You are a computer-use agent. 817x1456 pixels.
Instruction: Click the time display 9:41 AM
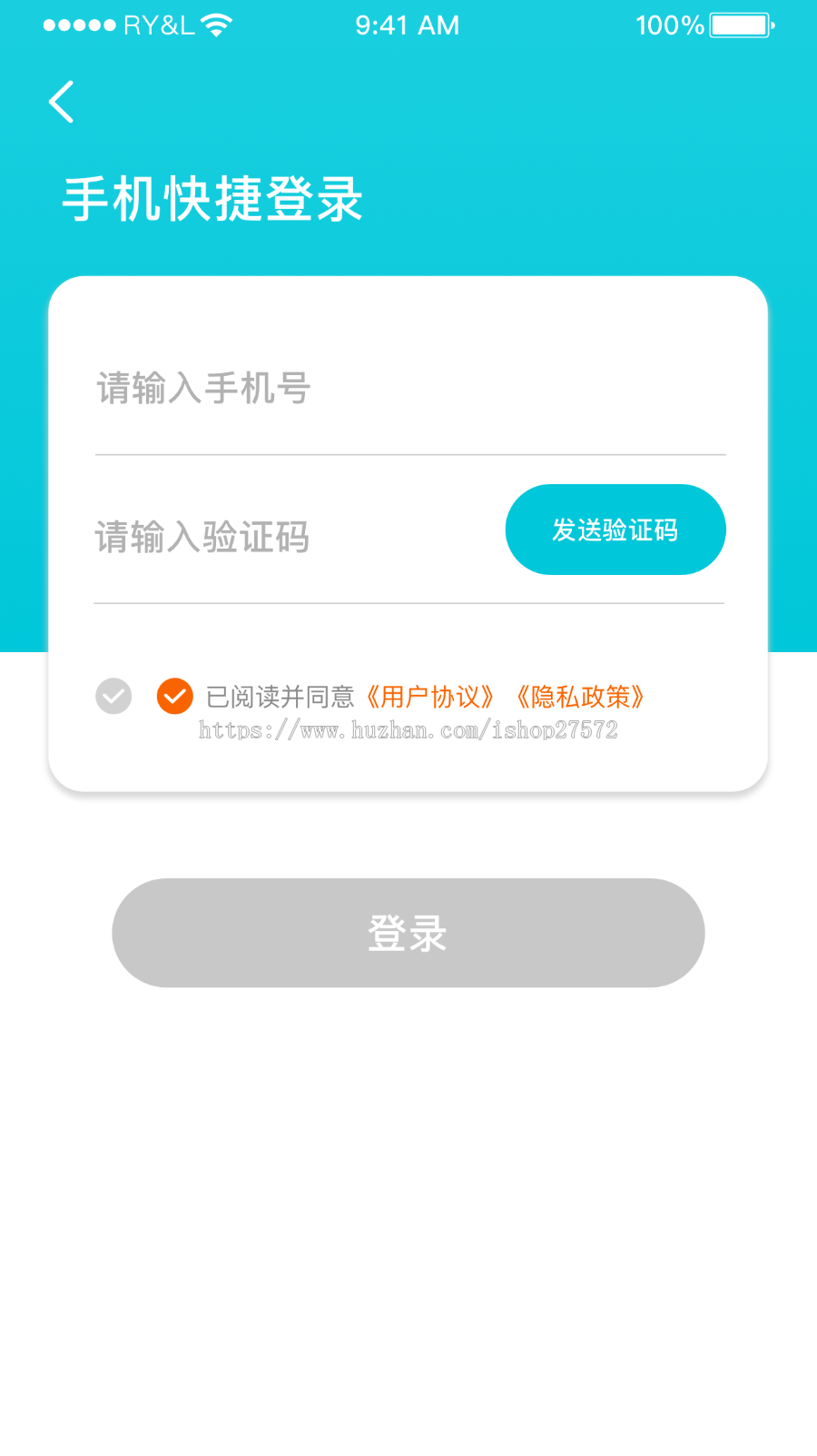(407, 25)
